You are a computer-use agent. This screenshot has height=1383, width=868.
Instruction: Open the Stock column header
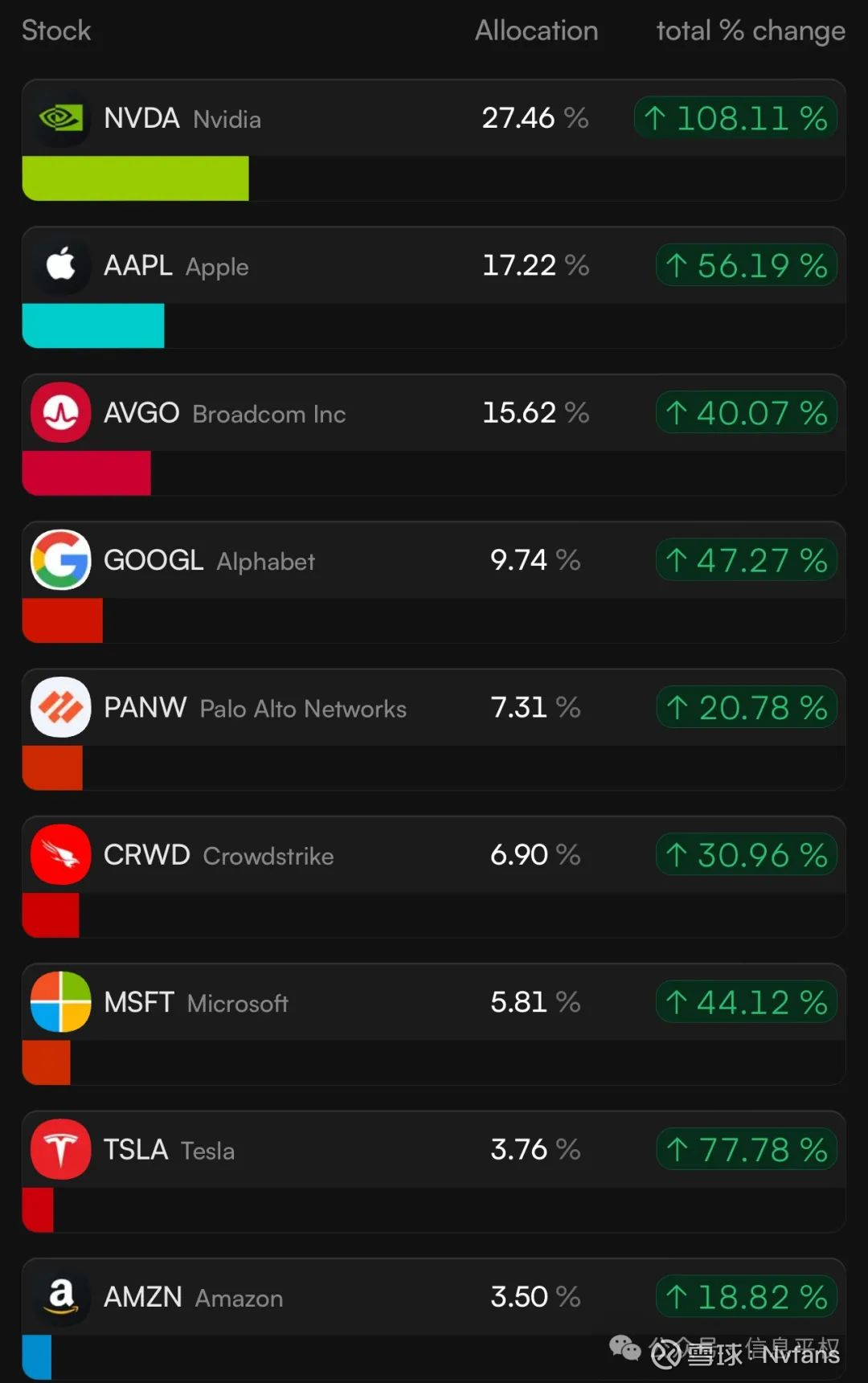click(x=56, y=31)
